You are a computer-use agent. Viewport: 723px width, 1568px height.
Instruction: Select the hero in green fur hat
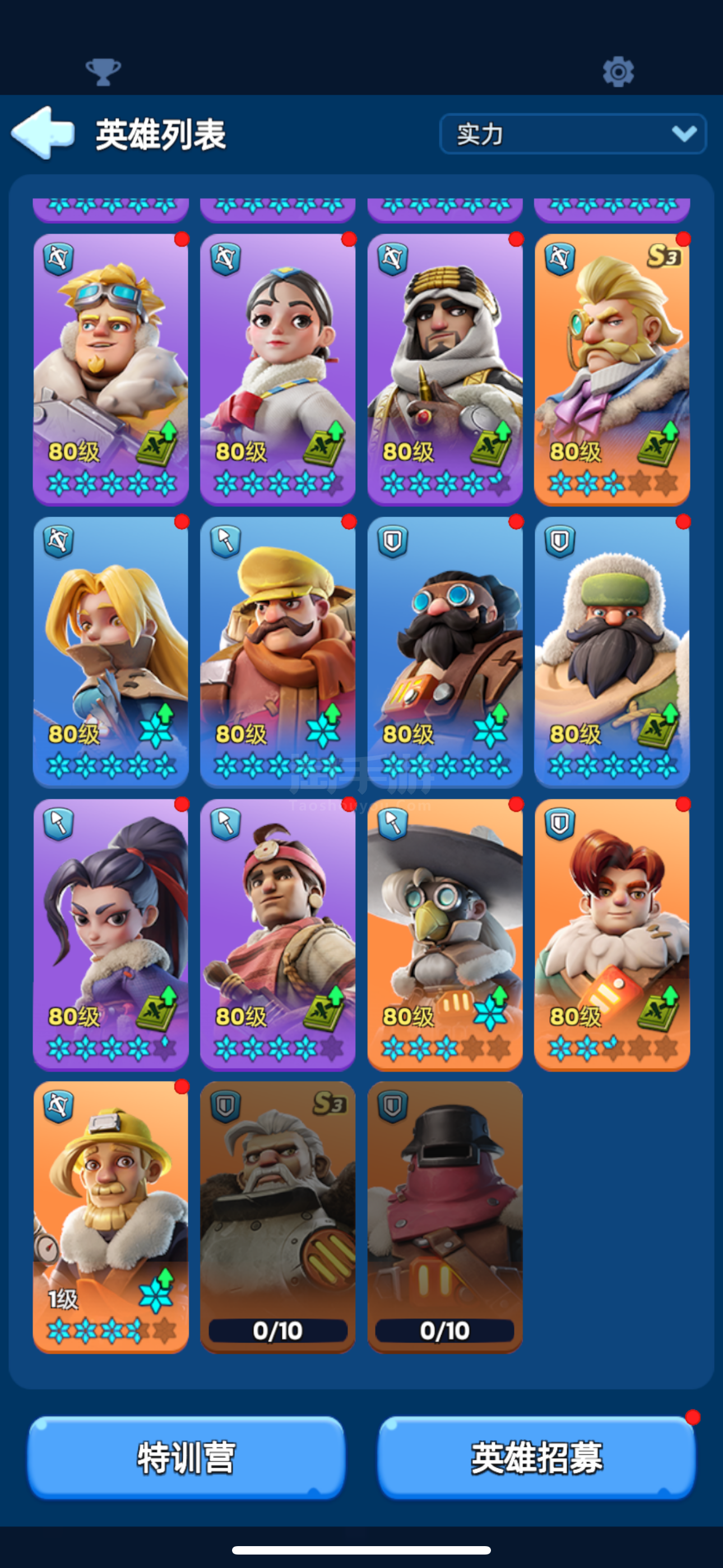tap(611, 652)
